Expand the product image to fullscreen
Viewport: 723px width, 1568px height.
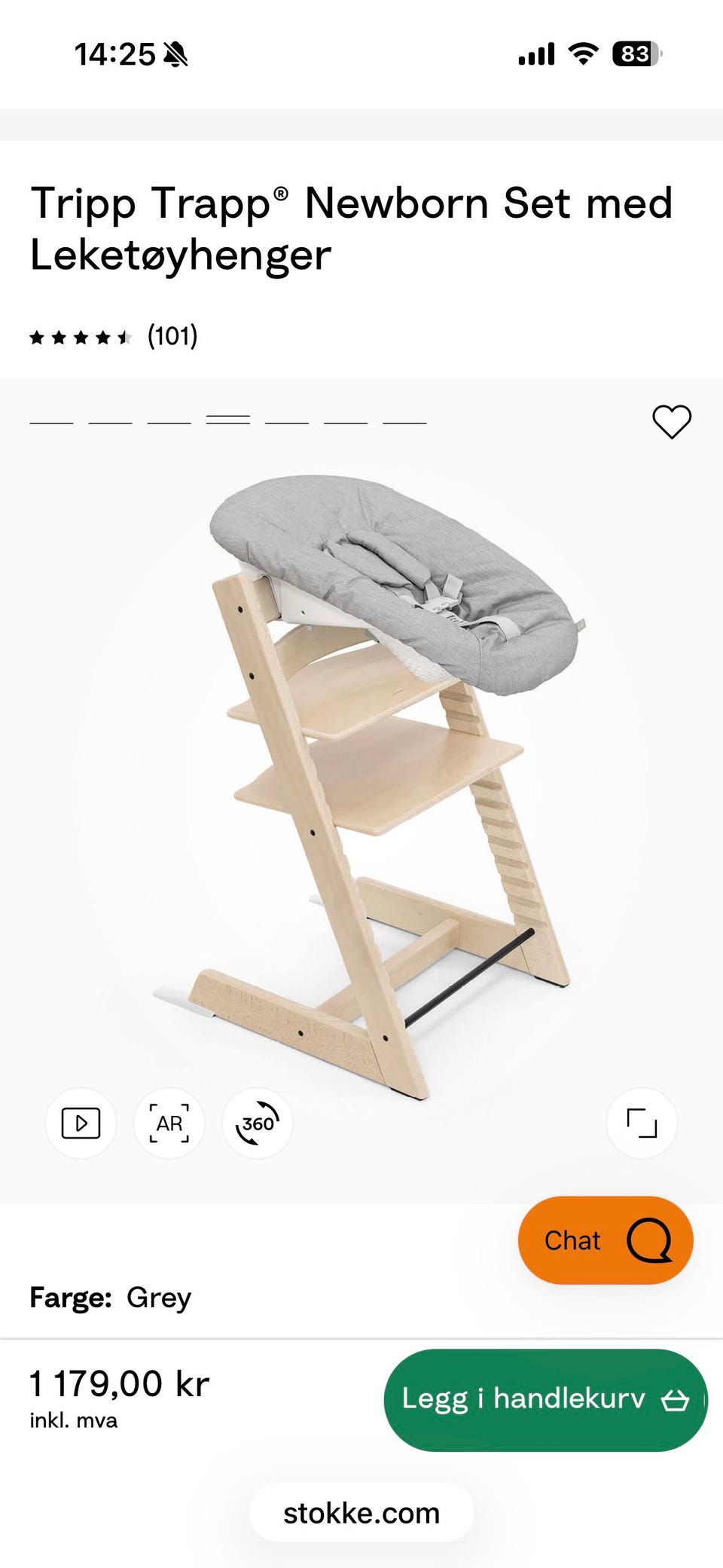[642, 1123]
